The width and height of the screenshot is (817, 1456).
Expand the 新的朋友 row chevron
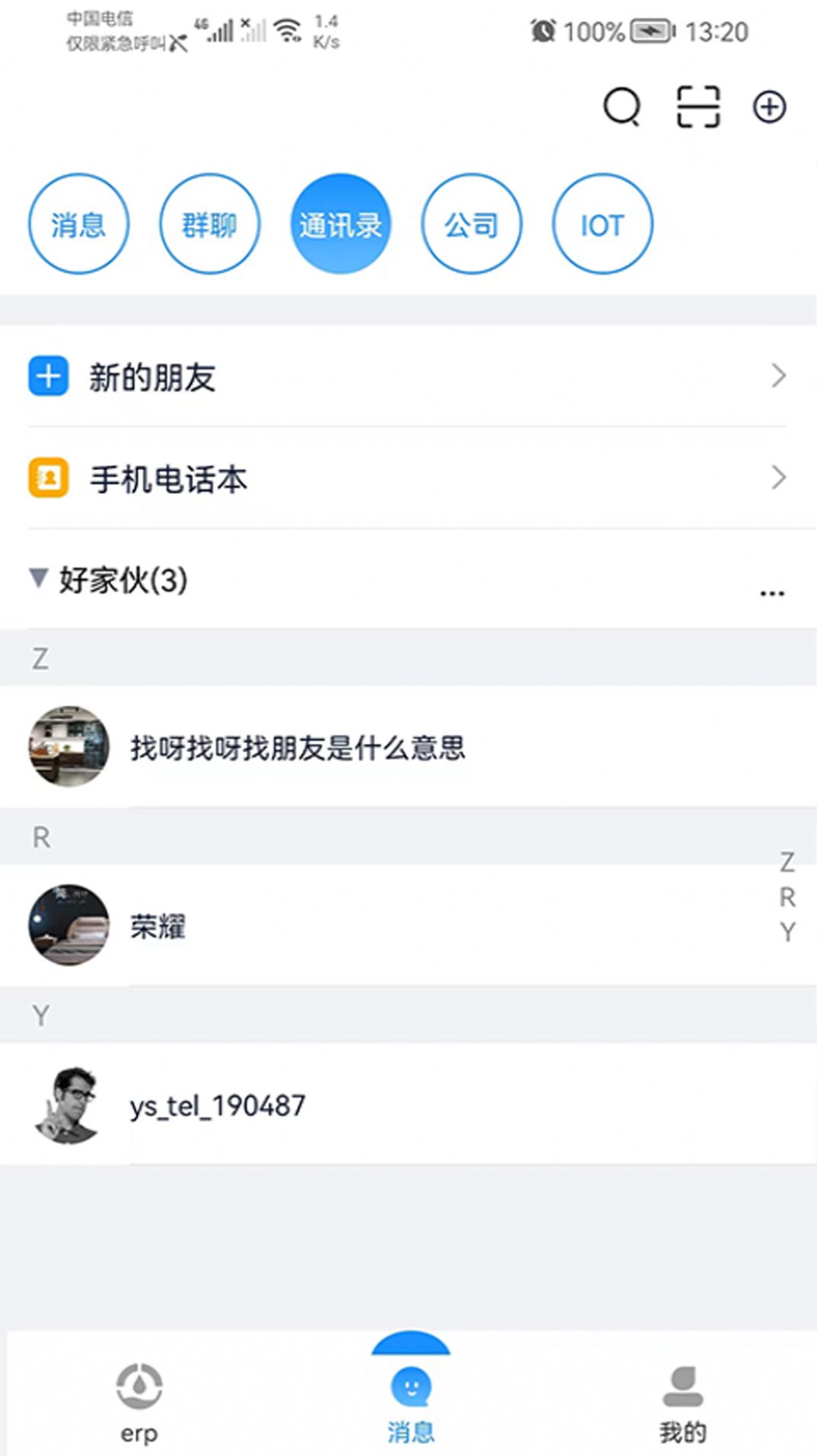(x=777, y=377)
